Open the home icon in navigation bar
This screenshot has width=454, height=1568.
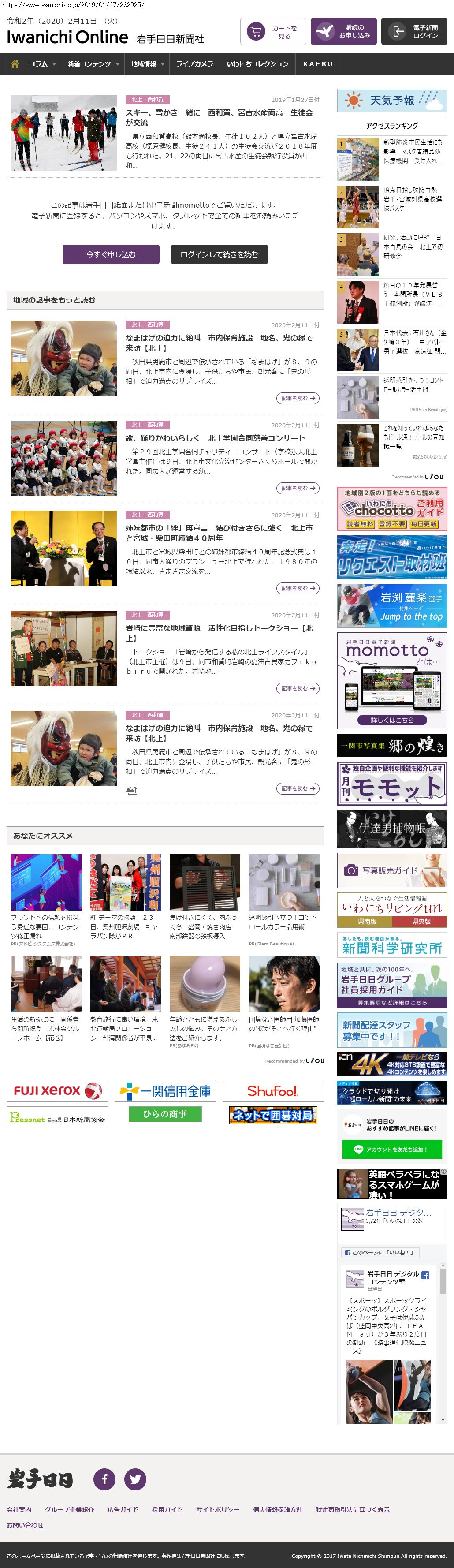pyautogui.click(x=15, y=64)
